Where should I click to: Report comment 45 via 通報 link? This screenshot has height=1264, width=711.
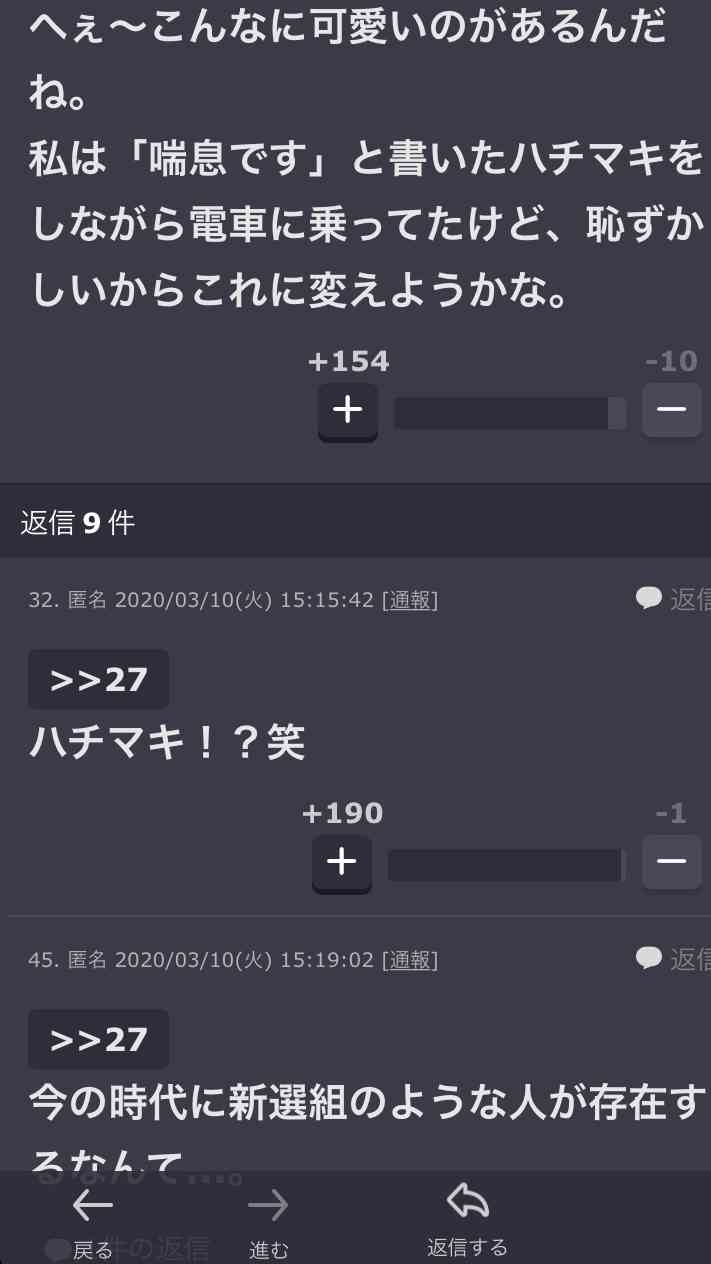coord(410,960)
